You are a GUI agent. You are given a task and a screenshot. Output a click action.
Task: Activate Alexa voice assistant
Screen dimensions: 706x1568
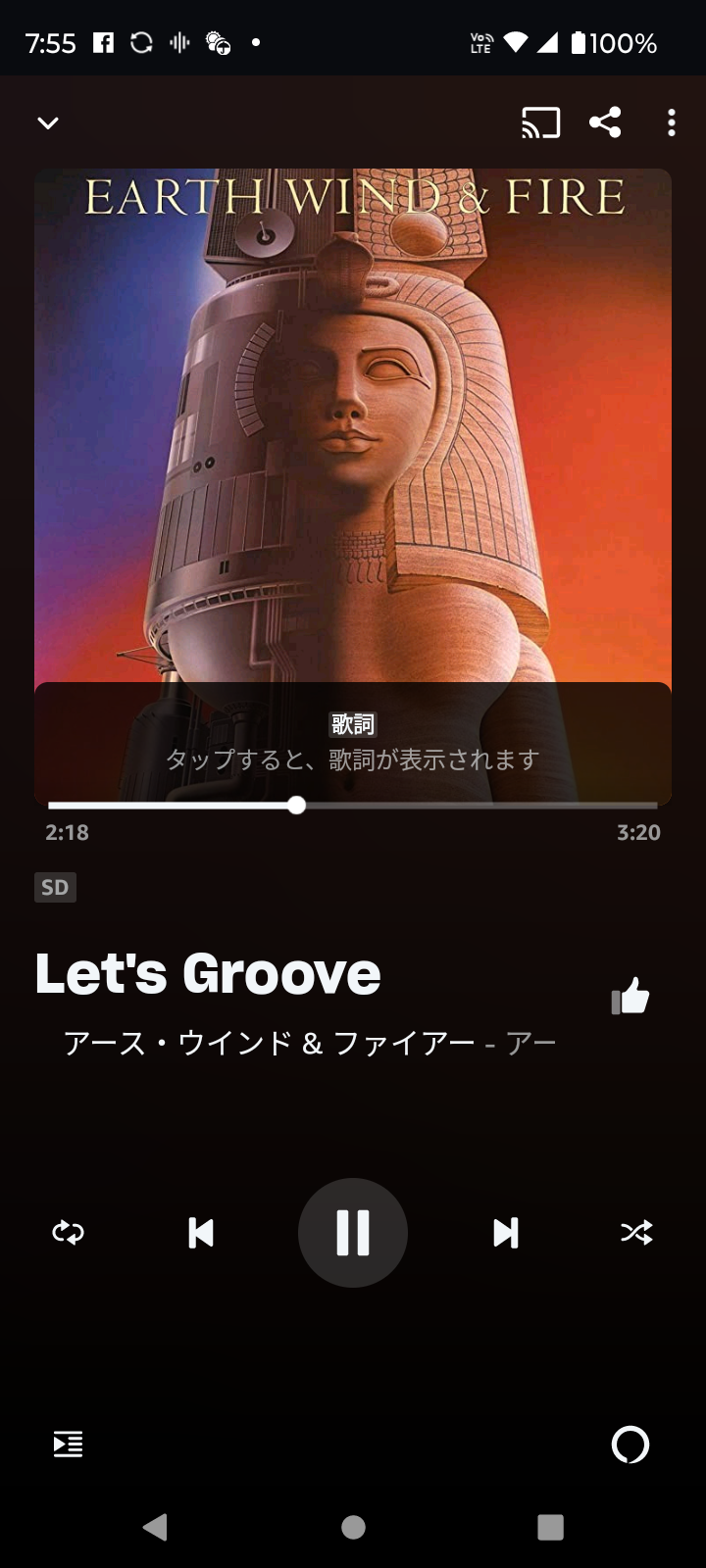[x=631, y=1445]
